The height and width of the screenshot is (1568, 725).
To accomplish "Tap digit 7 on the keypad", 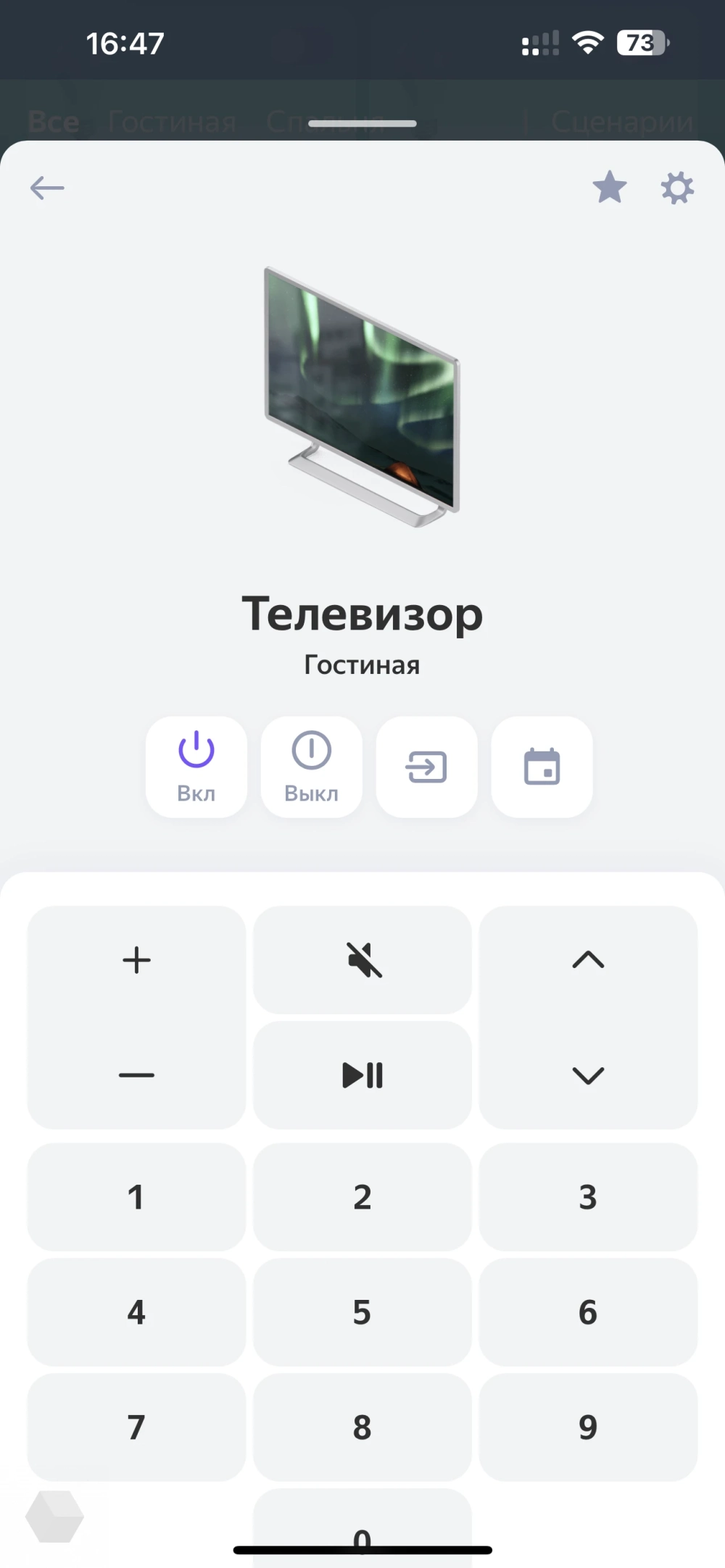I will point(136,1427).
